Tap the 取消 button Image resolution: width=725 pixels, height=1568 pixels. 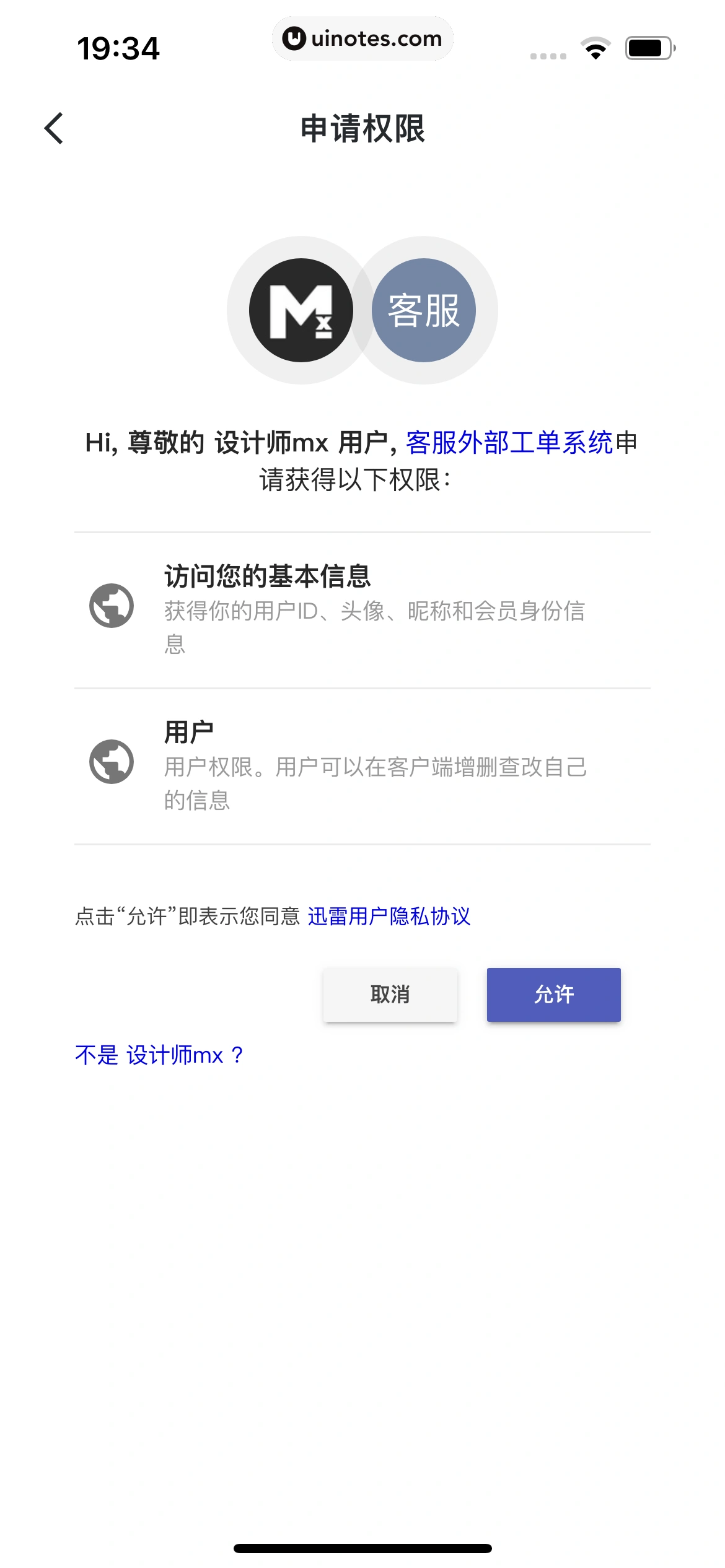[x=390, y=994]
